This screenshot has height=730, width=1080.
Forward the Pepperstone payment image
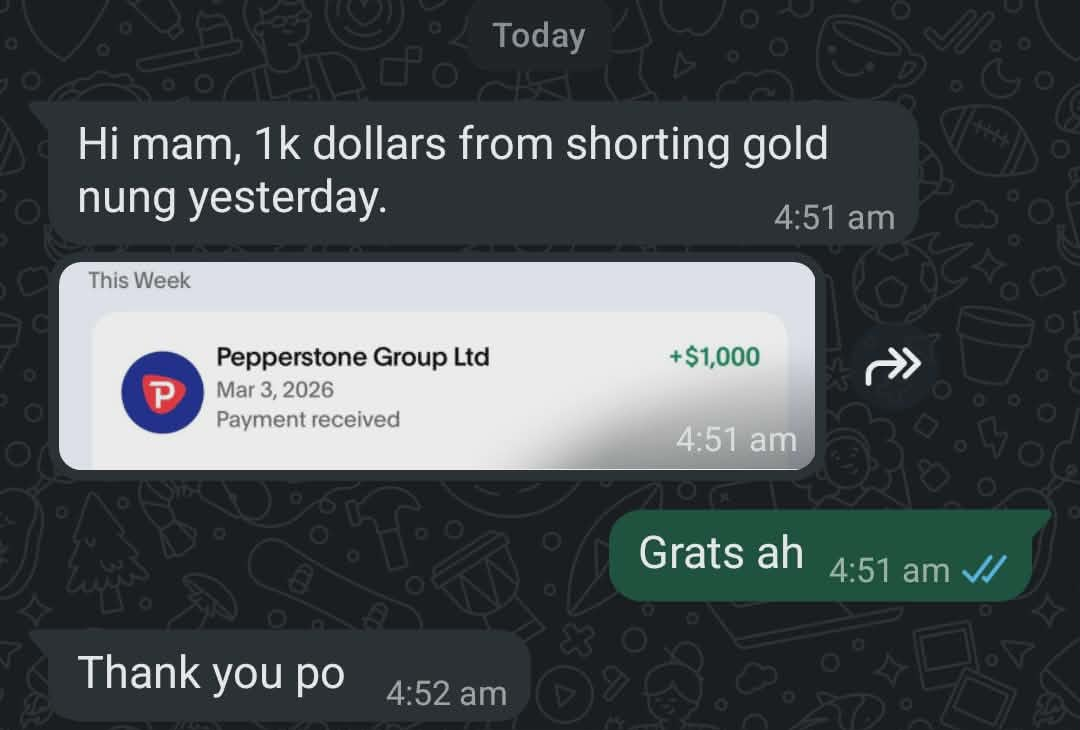coord(892,367)
